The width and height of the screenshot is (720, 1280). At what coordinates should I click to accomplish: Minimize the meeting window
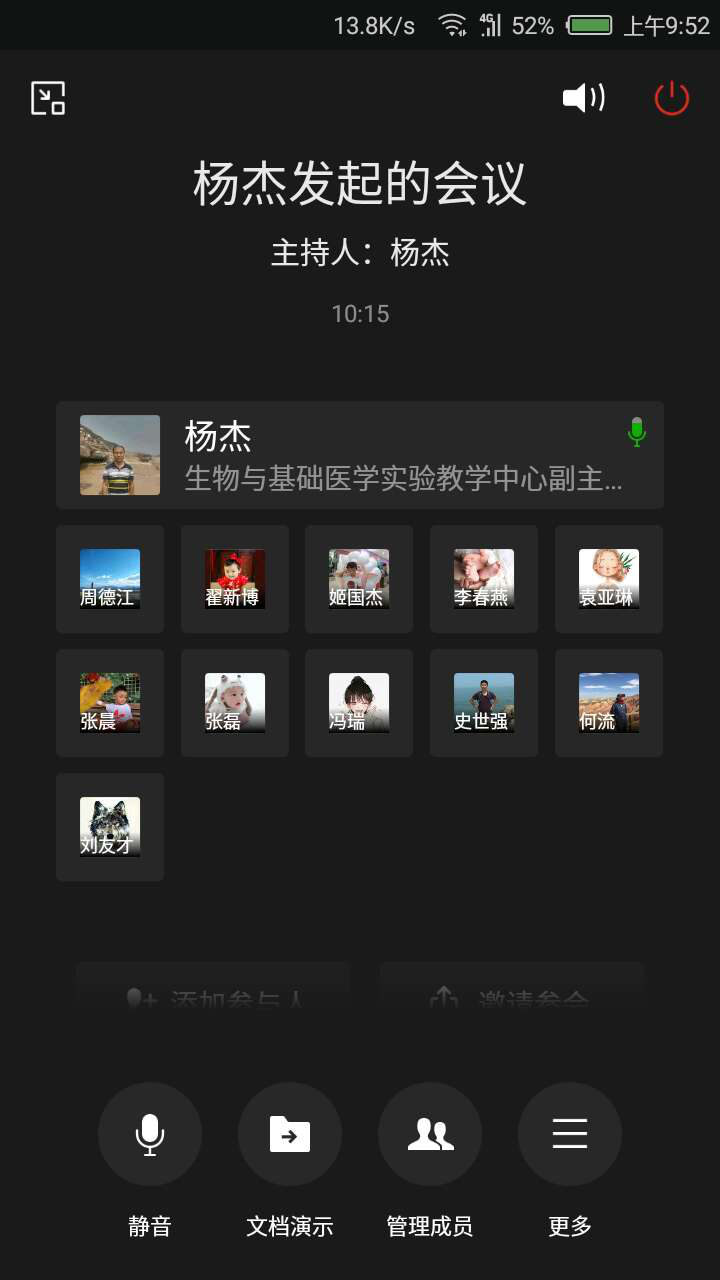coord(48,98)
